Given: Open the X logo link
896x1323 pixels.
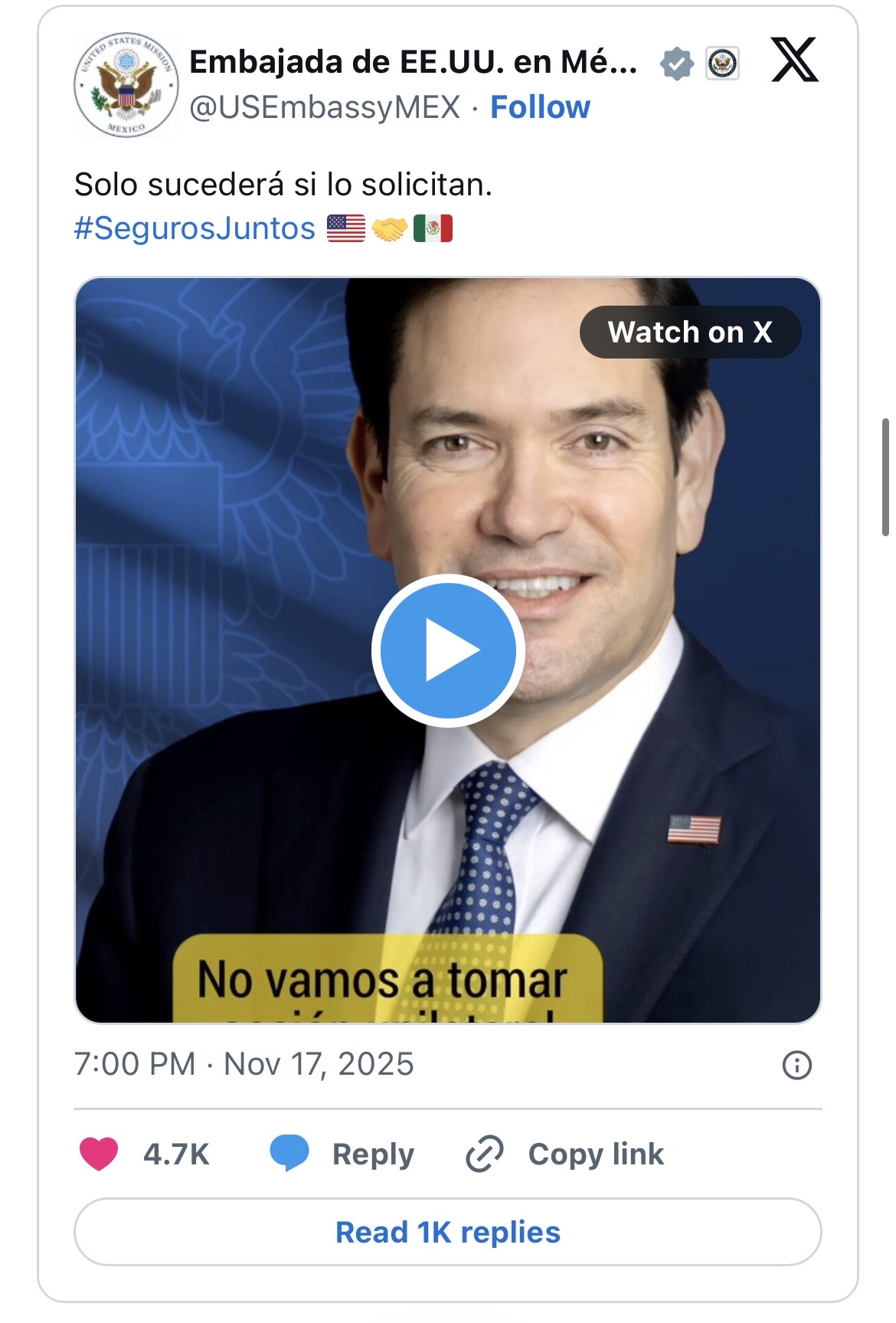Looking at the screenshot, I should pyautogui.click(x=794, y=60).
